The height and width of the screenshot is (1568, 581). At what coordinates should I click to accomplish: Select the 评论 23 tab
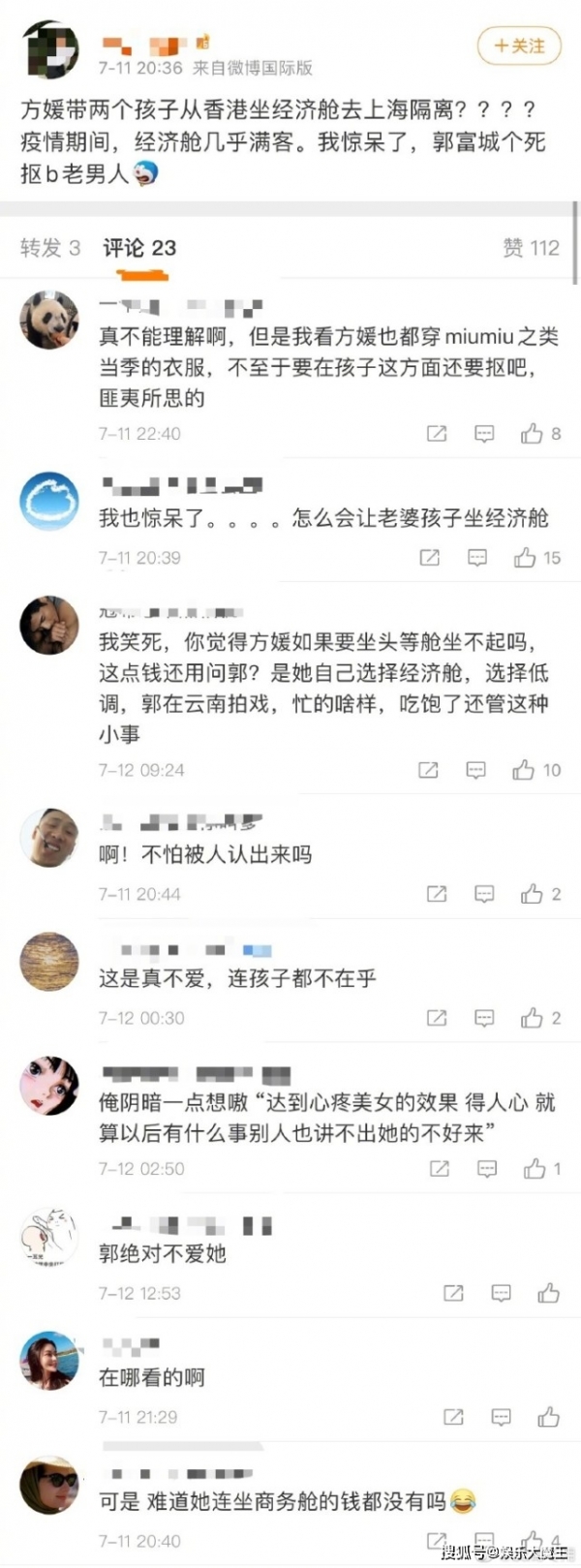(x=139, y=248)
